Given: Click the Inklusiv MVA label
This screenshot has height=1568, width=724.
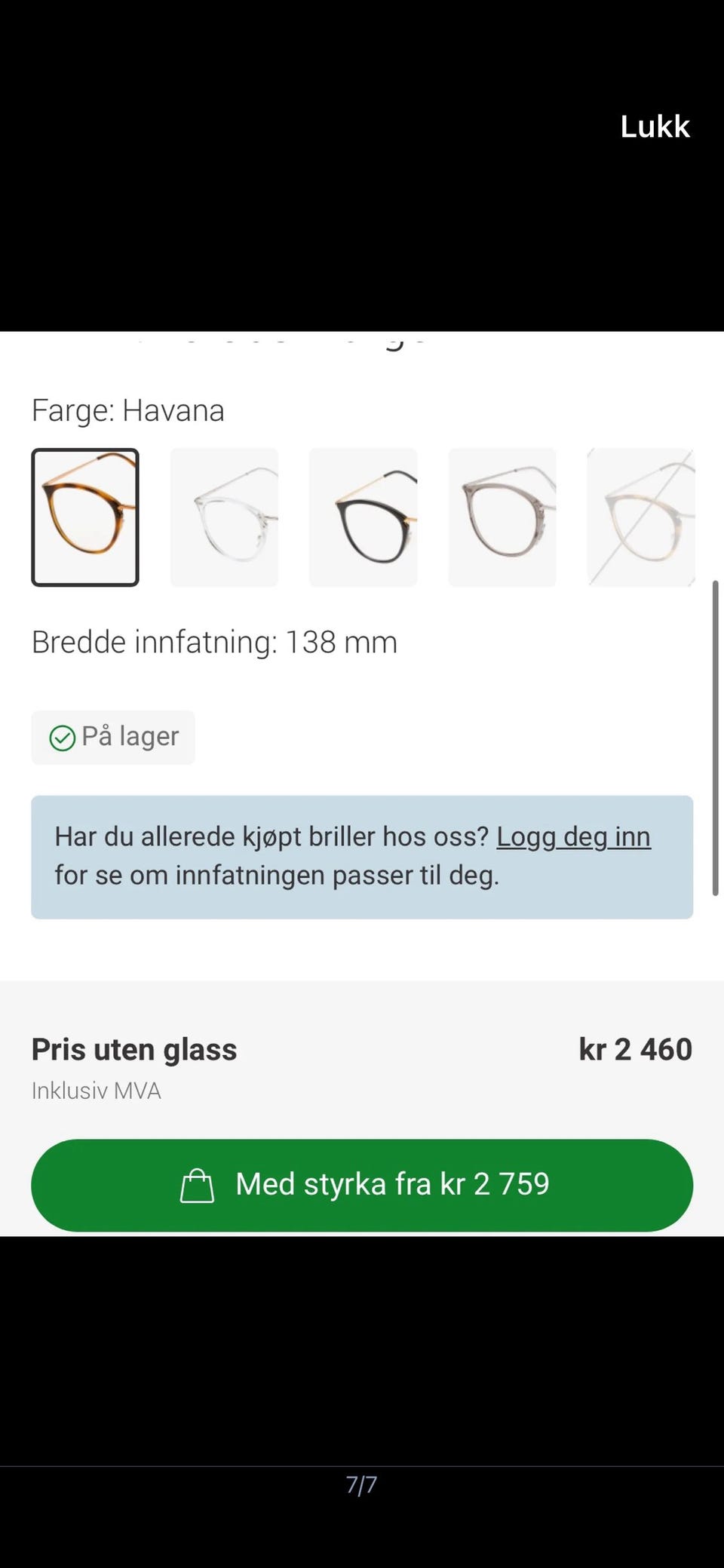Looking at the screenshot, I should (x=96, y=1091).
